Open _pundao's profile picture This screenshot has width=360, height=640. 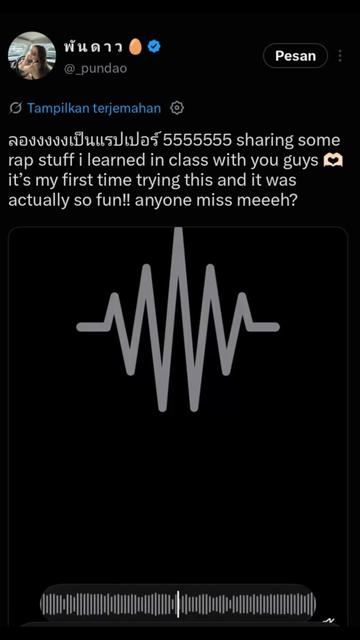pos(32,55)
